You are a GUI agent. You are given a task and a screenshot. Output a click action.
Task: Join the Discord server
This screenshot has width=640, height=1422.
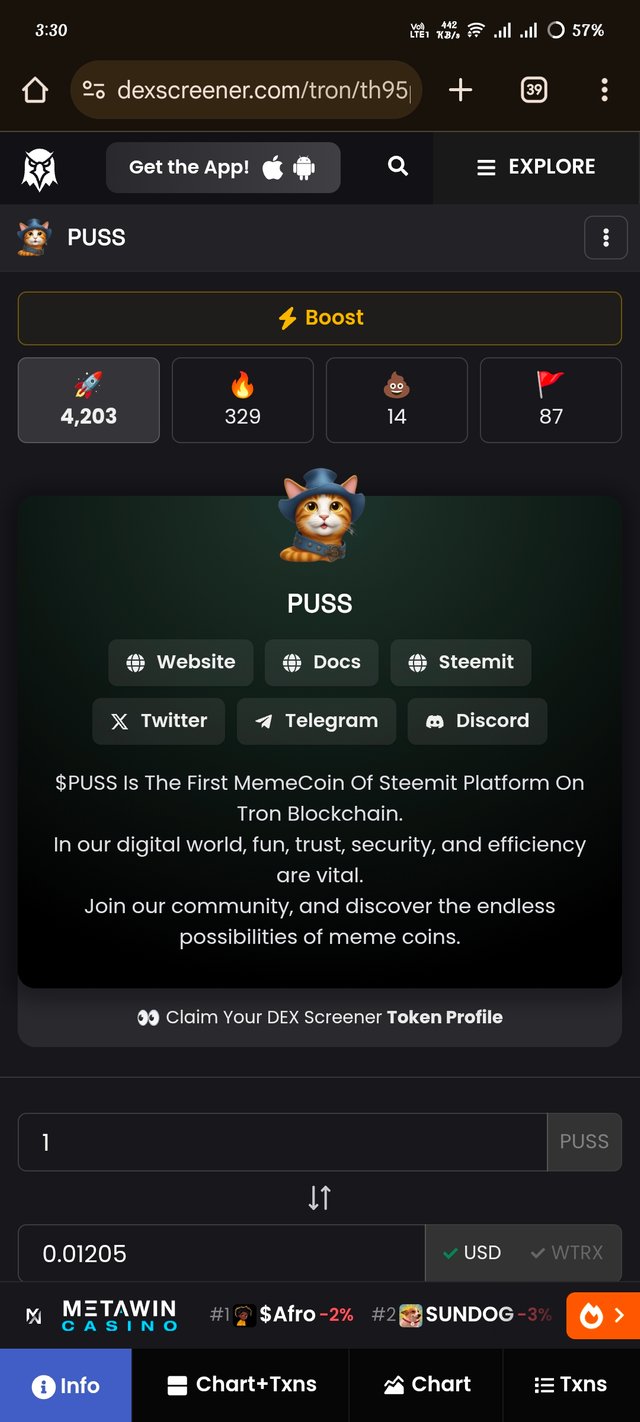[x=477, y=721]
